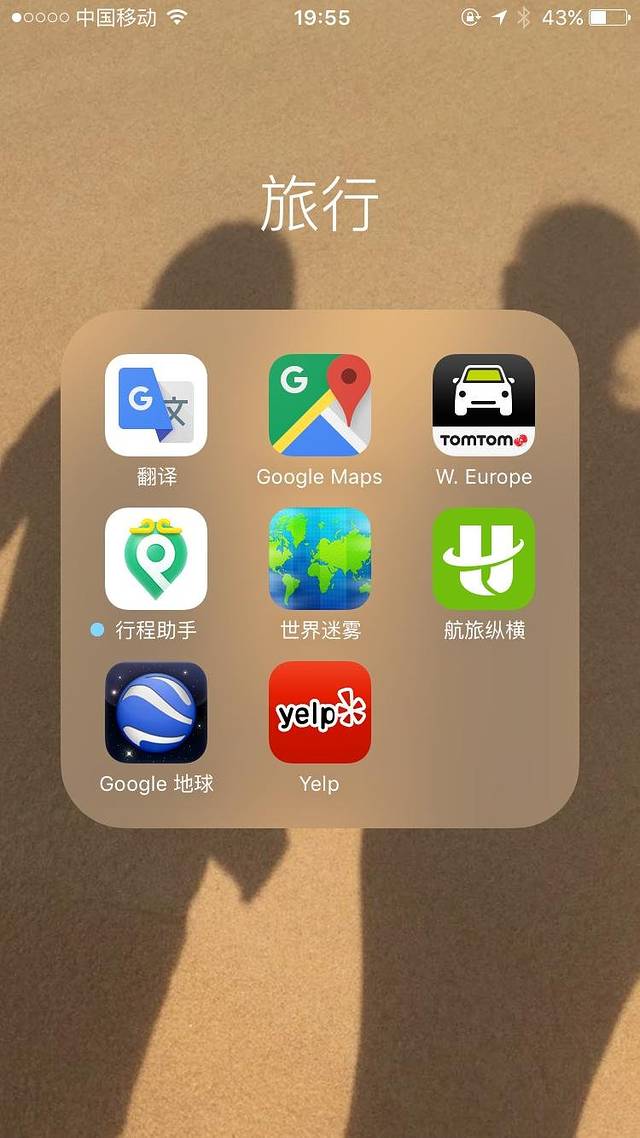Open the Yelp app
Viewport: 640px width, 1138px height.
point(320,712)
